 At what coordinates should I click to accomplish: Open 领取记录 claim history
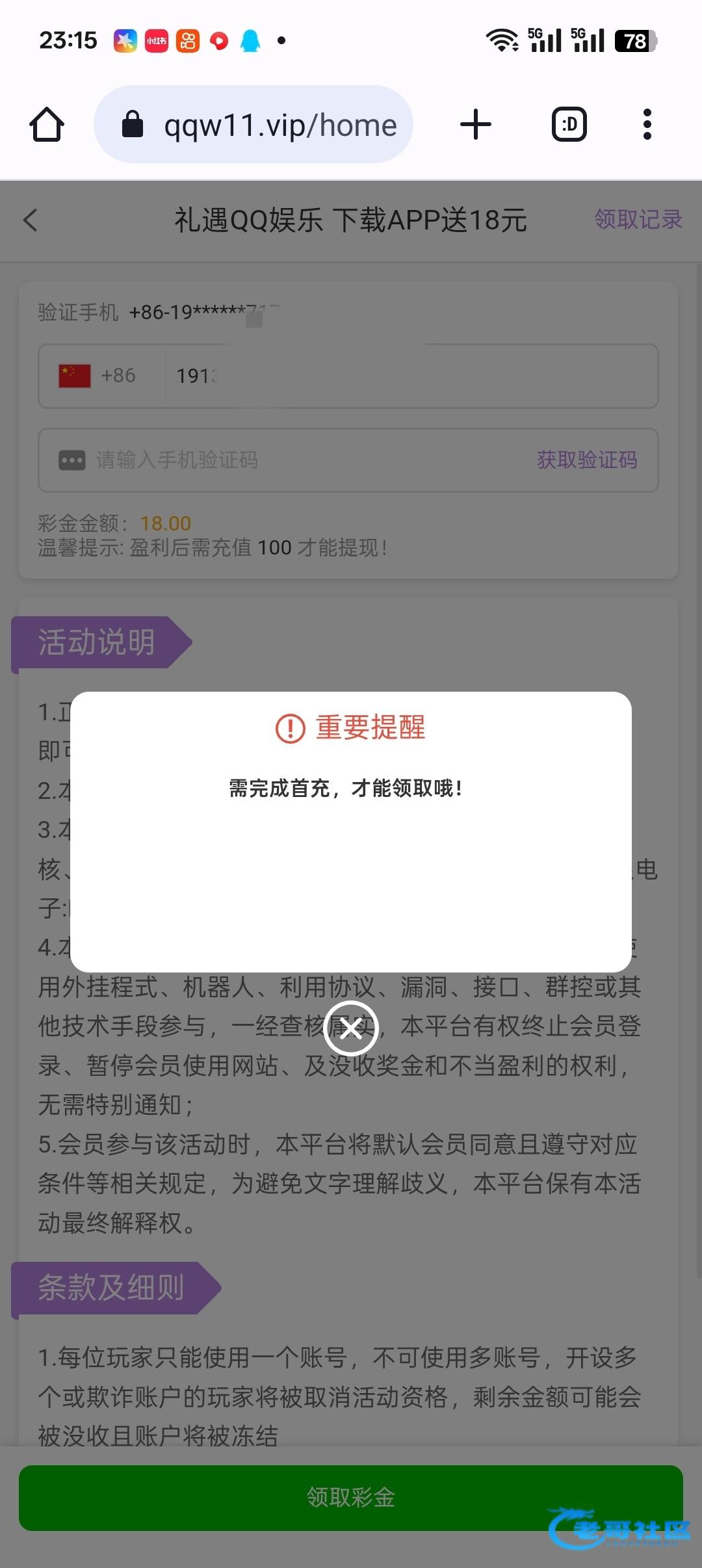[x=638, y=220]
